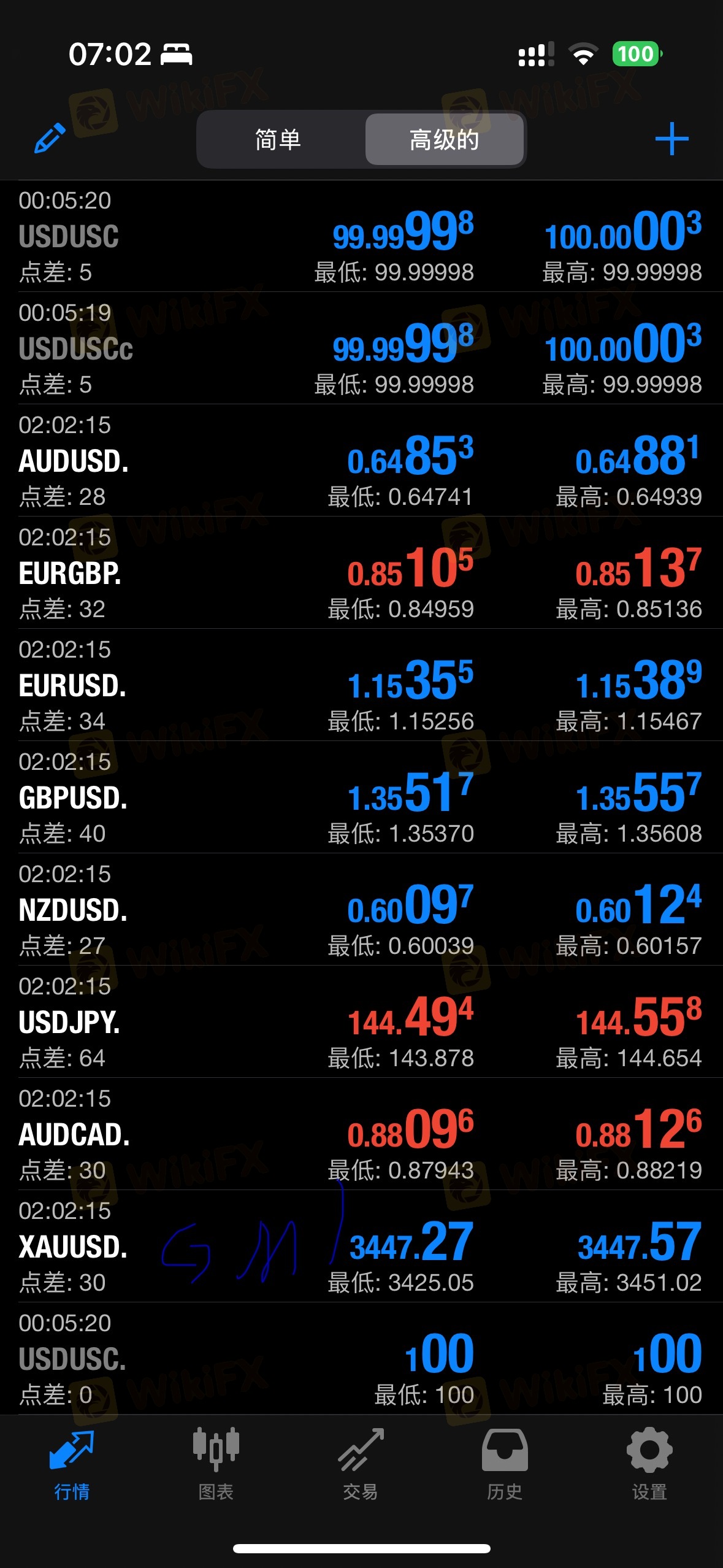Open the 设置 tab
The height and width of the screenshot is (1568, 723).
(649, 1464)
